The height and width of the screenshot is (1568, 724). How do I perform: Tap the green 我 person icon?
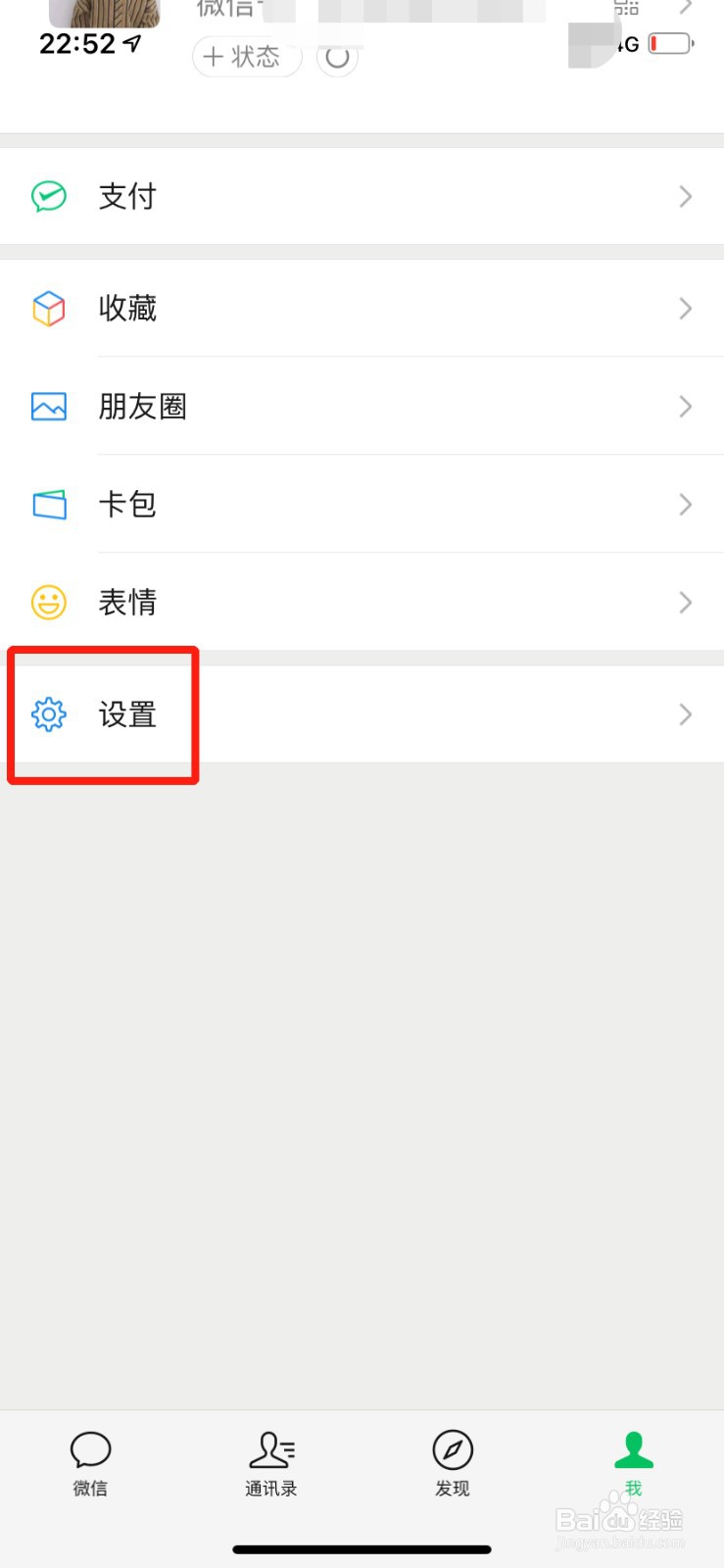pos(633,1448)
